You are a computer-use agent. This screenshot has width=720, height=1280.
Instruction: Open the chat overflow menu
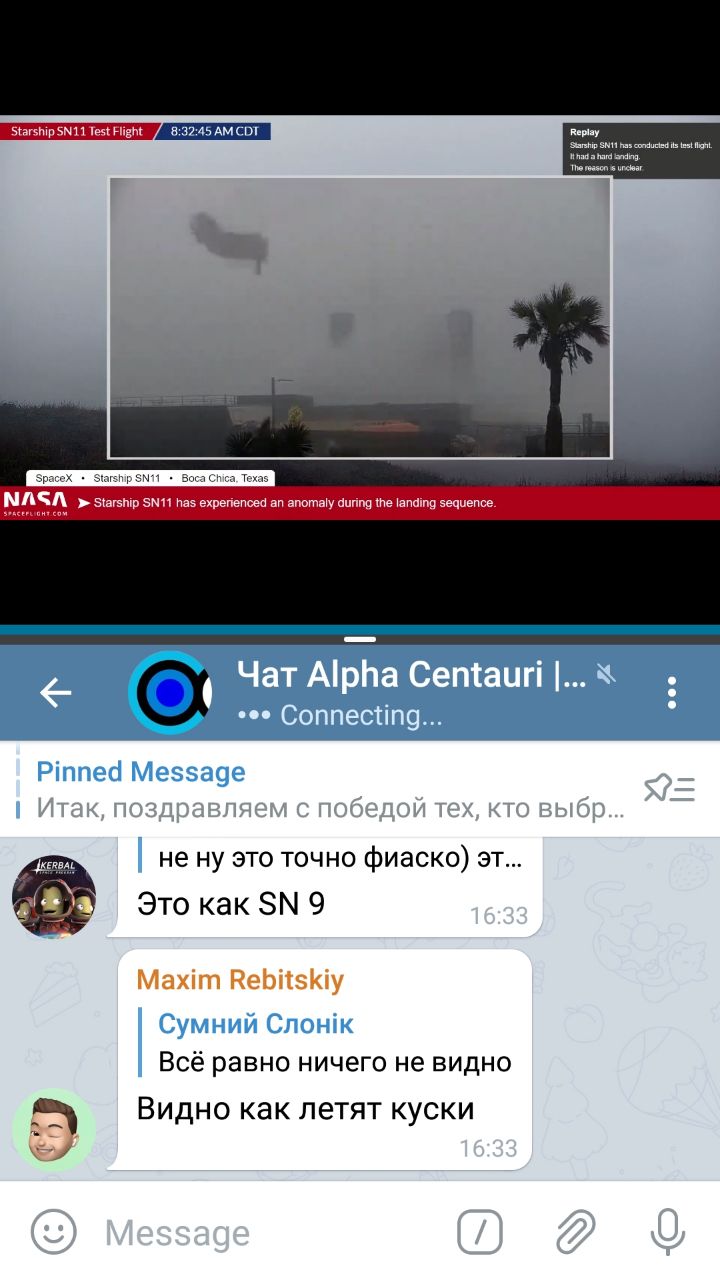(672, 693)
